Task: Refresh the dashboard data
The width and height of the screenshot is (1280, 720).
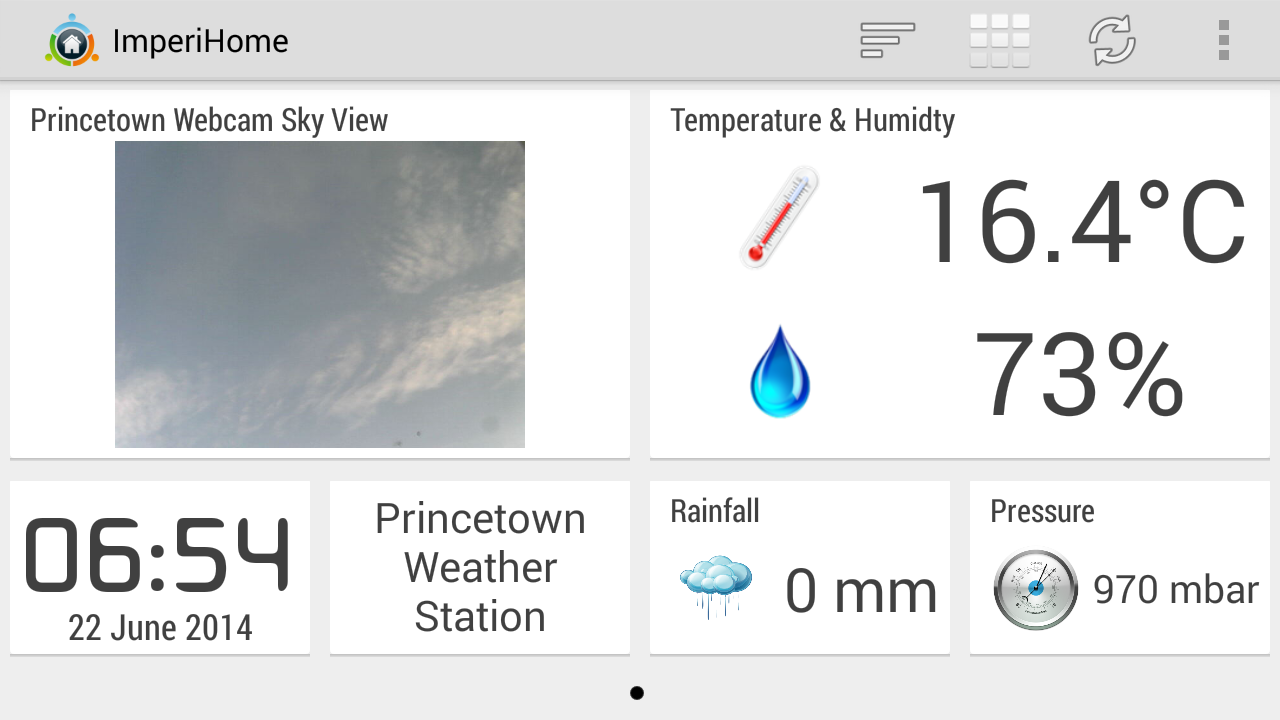Action: [1112, 41]
